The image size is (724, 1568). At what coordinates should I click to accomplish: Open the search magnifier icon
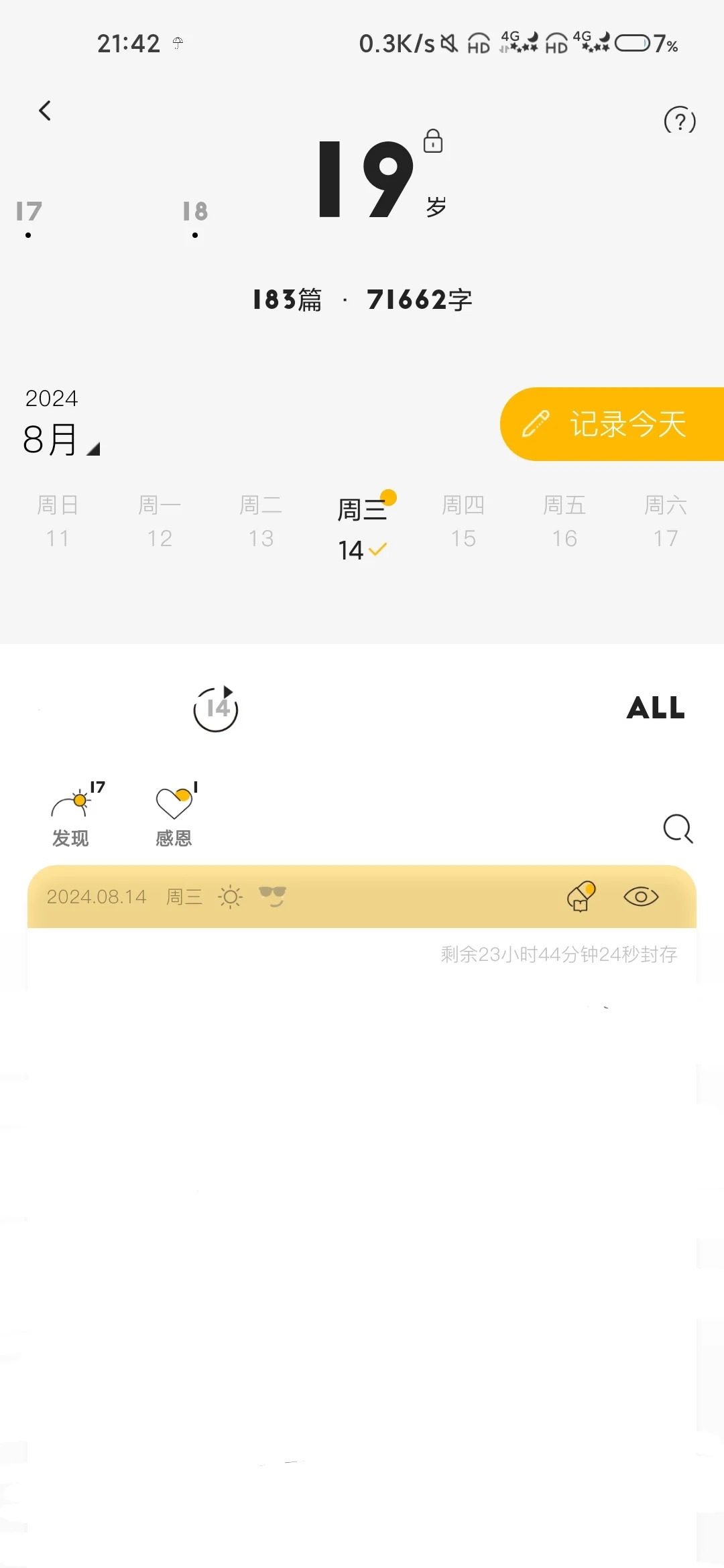(x=678, y=829)
